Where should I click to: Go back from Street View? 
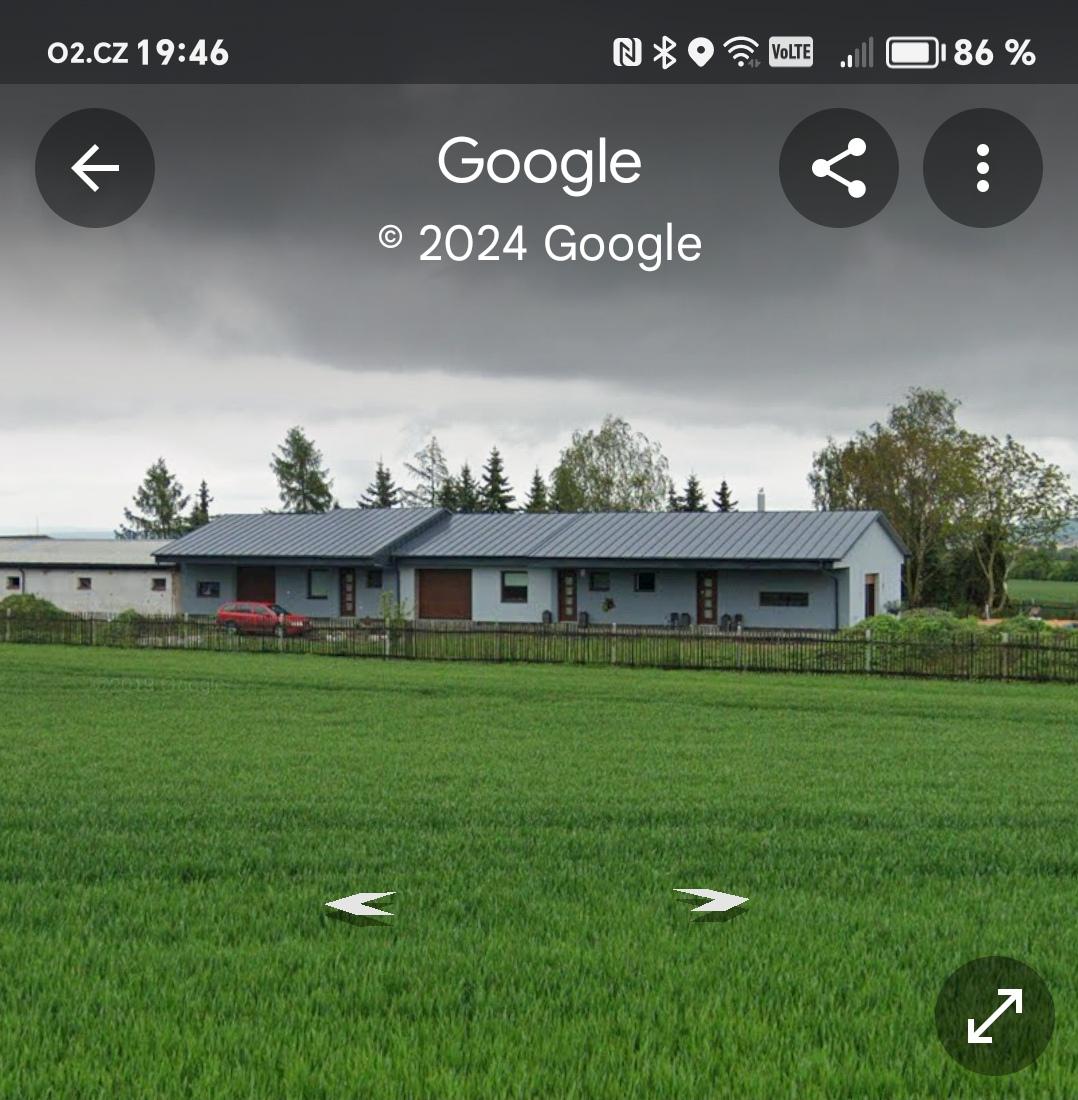pos(95,168)
